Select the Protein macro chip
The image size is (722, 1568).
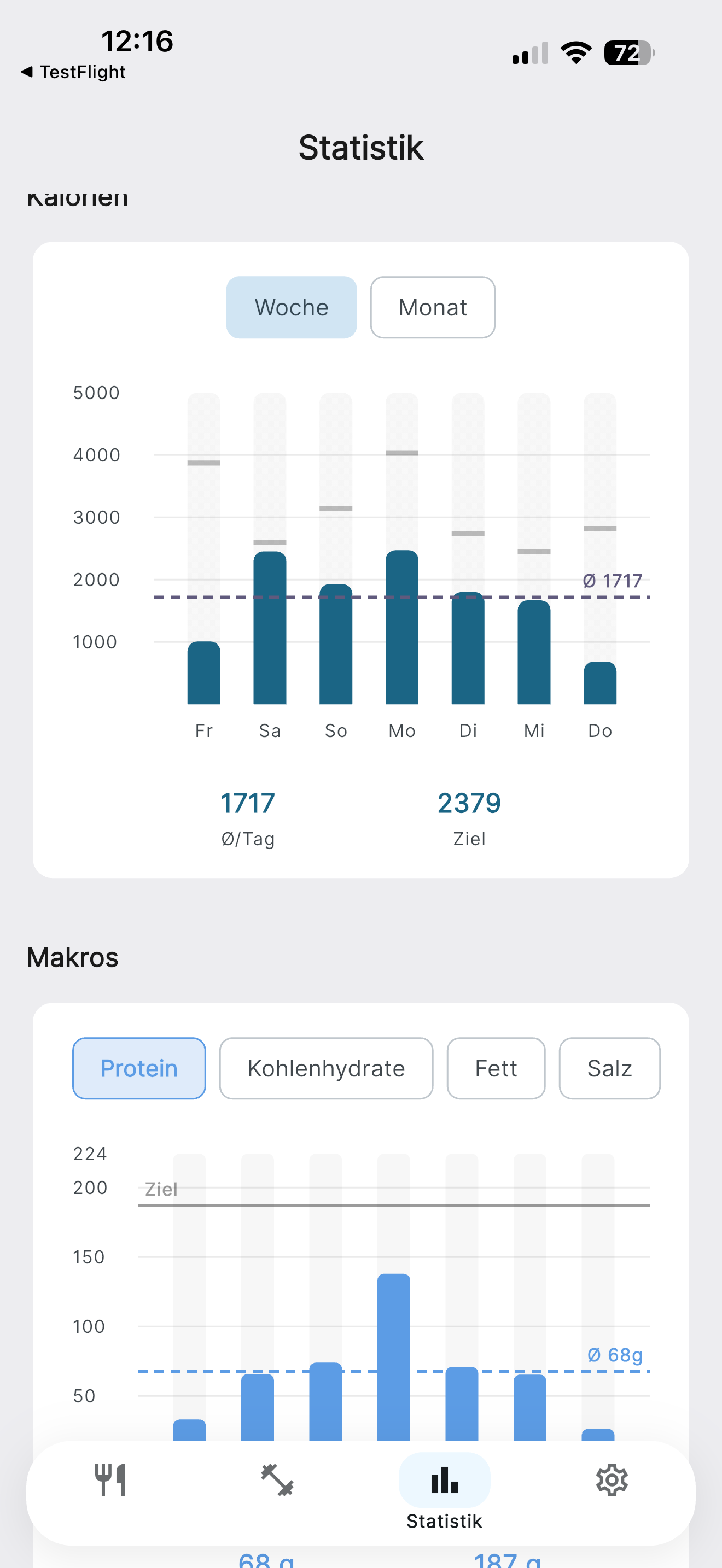pos(139,1068)
